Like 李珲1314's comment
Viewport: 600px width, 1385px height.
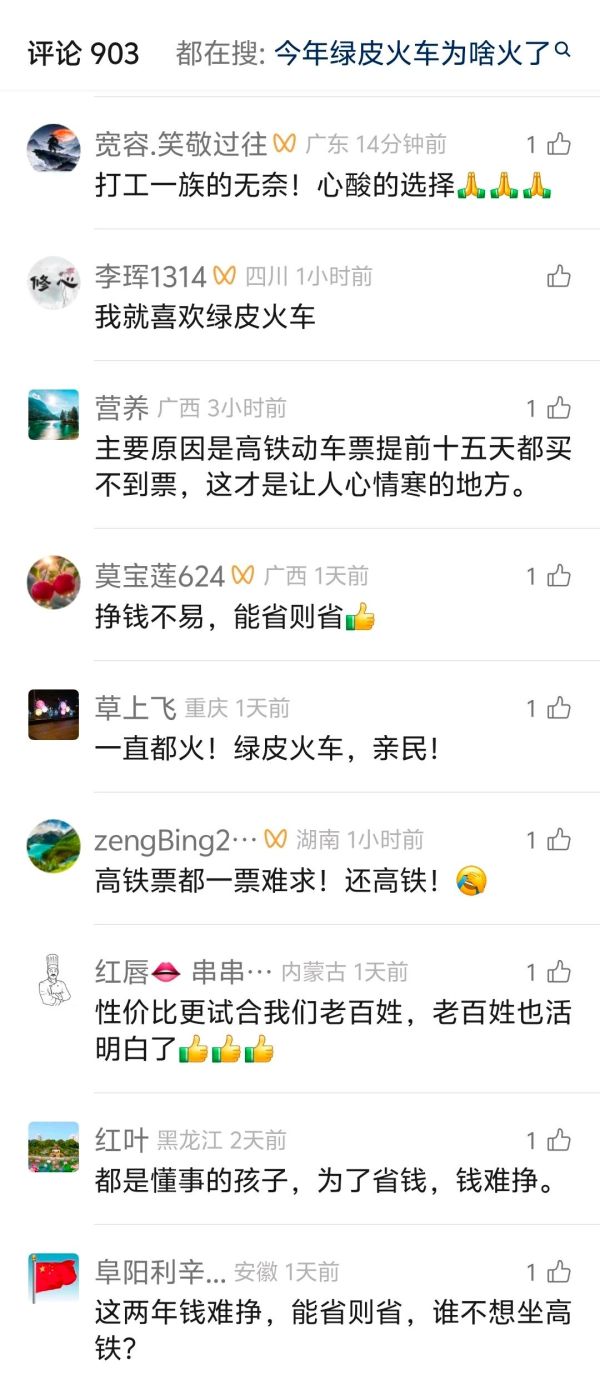click(558, 276)
